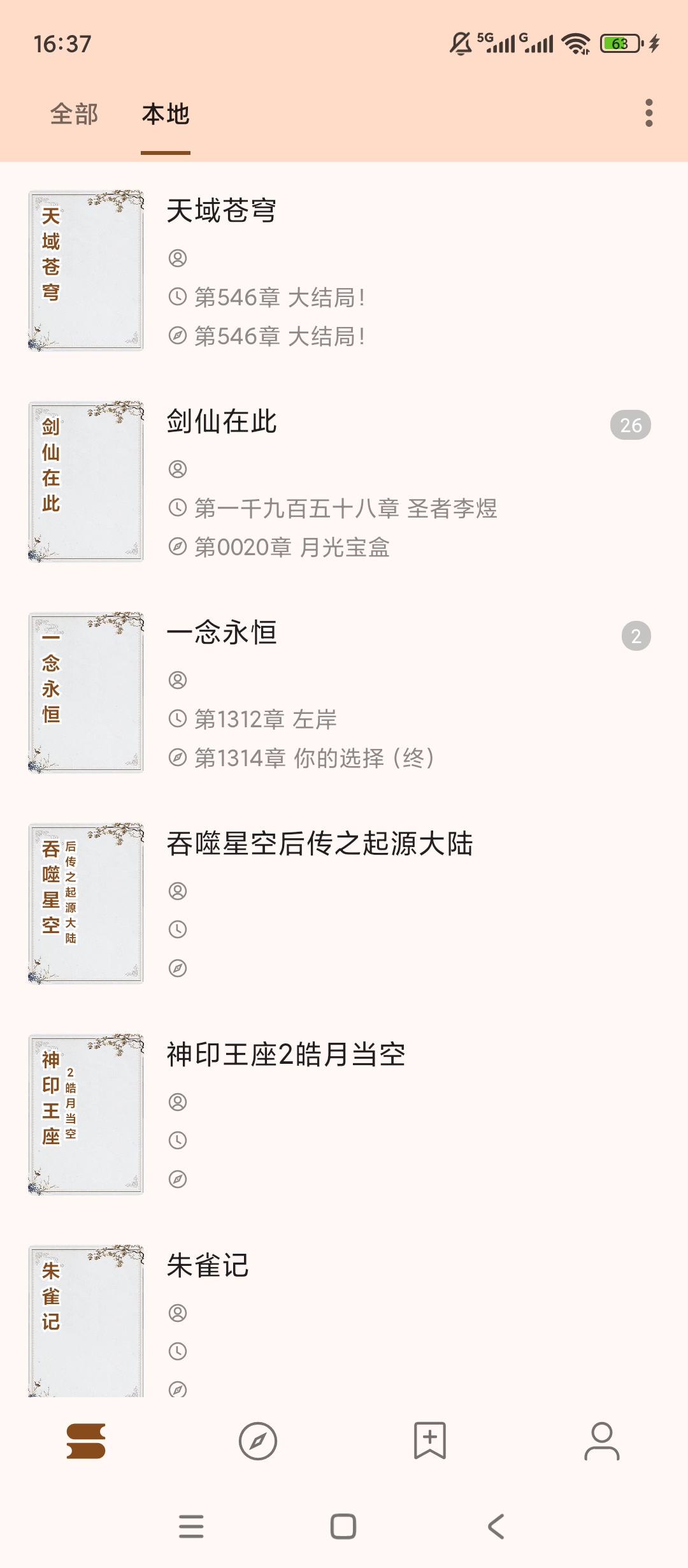Click the author icon under 天域苍穹
Image resolution: width=688 pixels, height=1568 pixels.
[178, 257]
